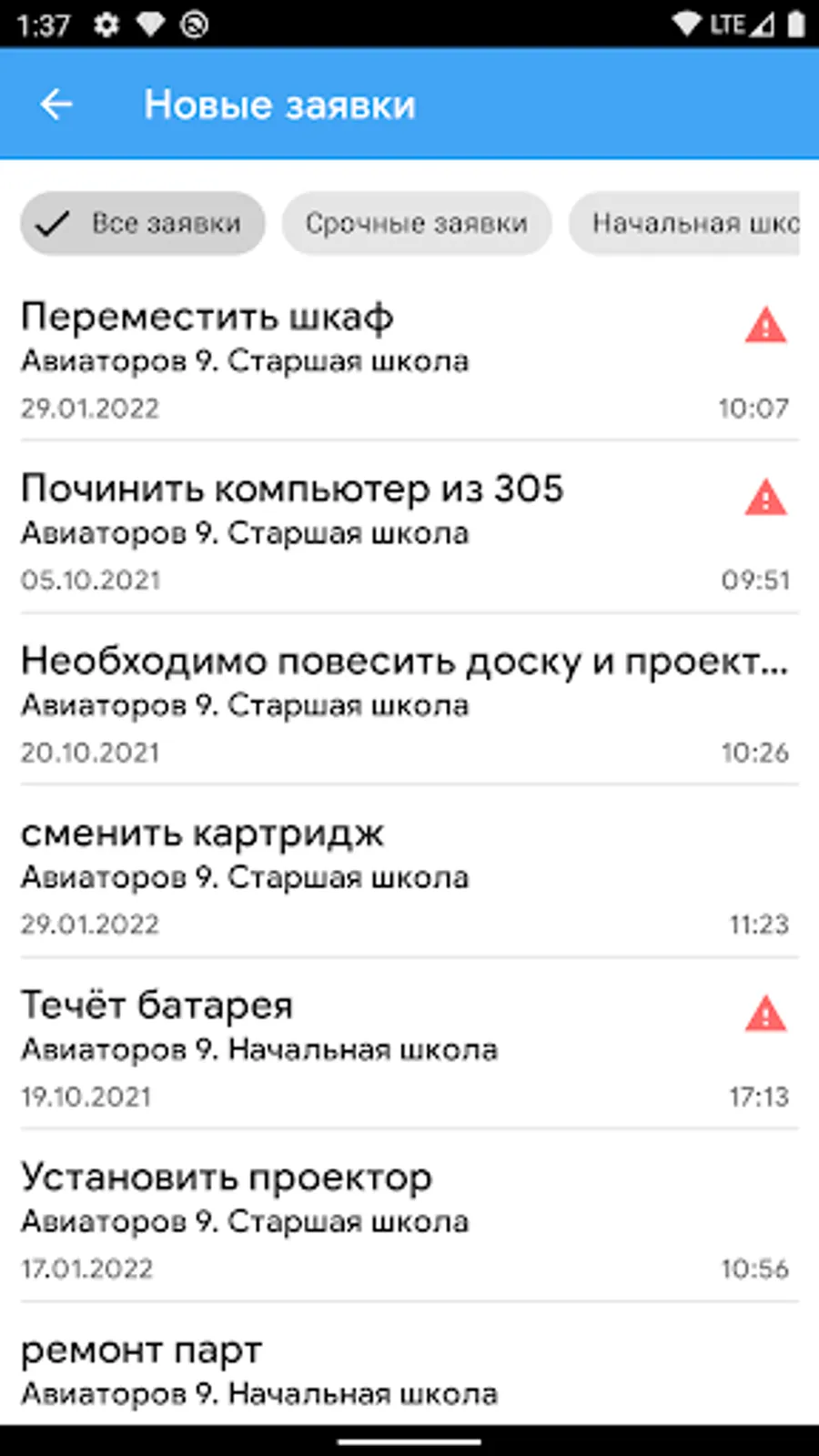Open the 'Течёт батарея' request

click(x=409, y=1047)
